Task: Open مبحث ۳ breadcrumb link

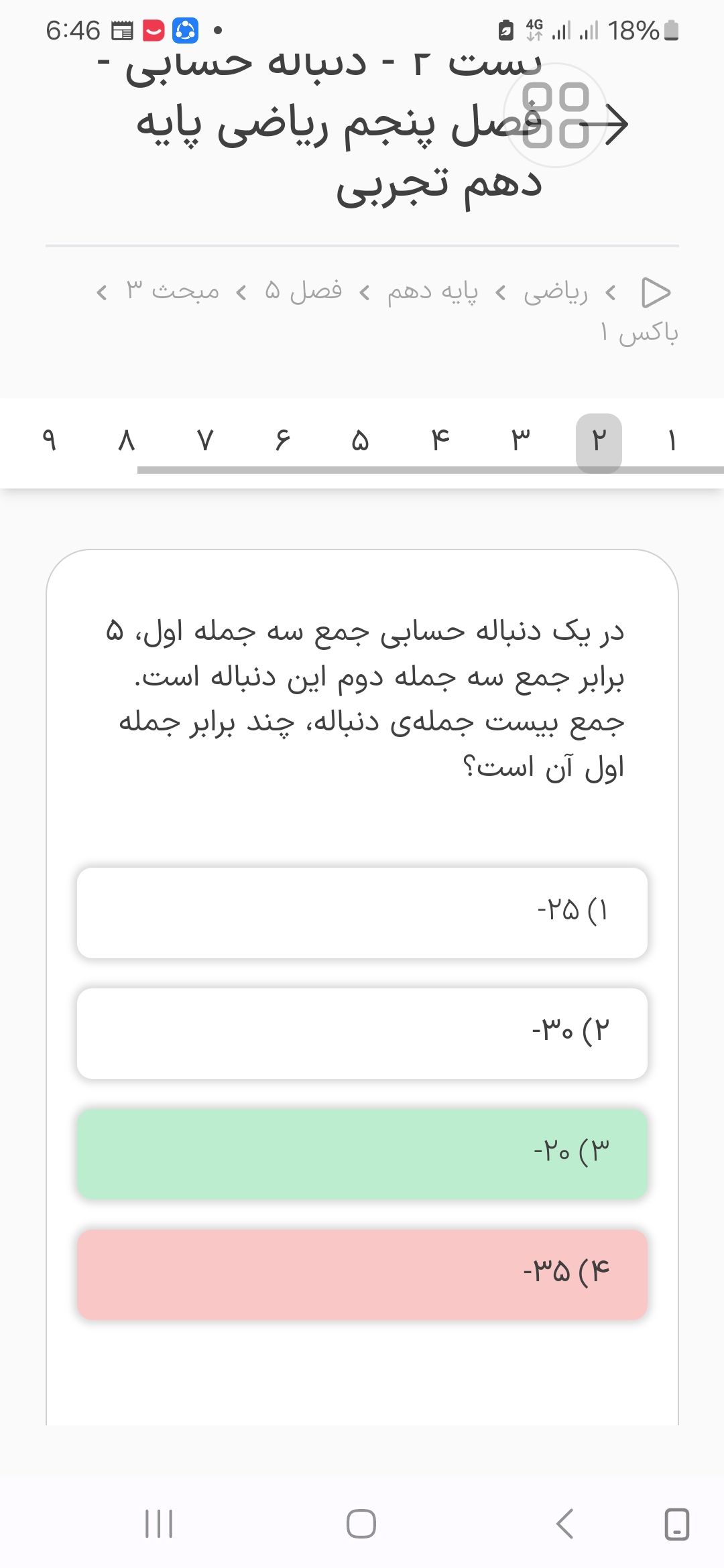Action: coord(173,292)
